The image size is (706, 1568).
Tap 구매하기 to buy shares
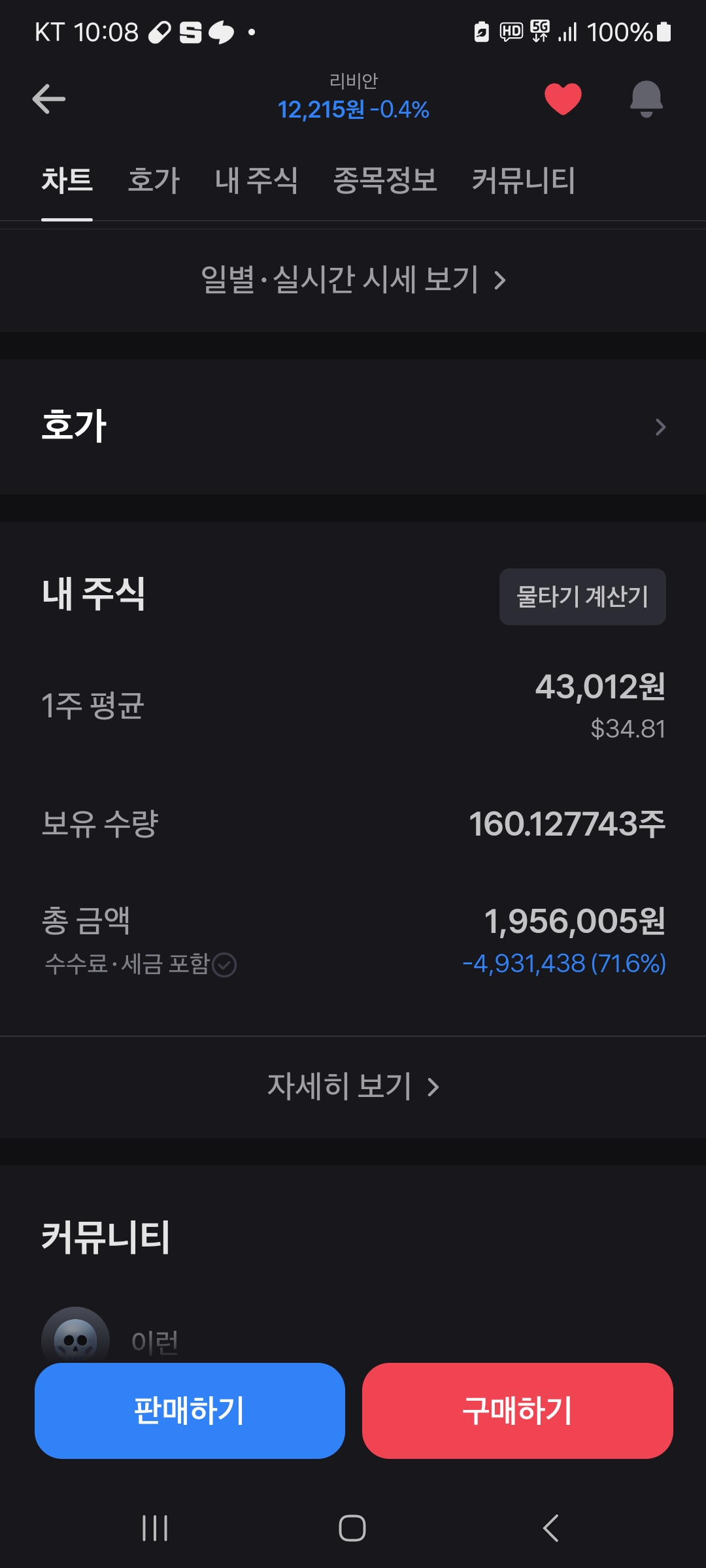517,1411
